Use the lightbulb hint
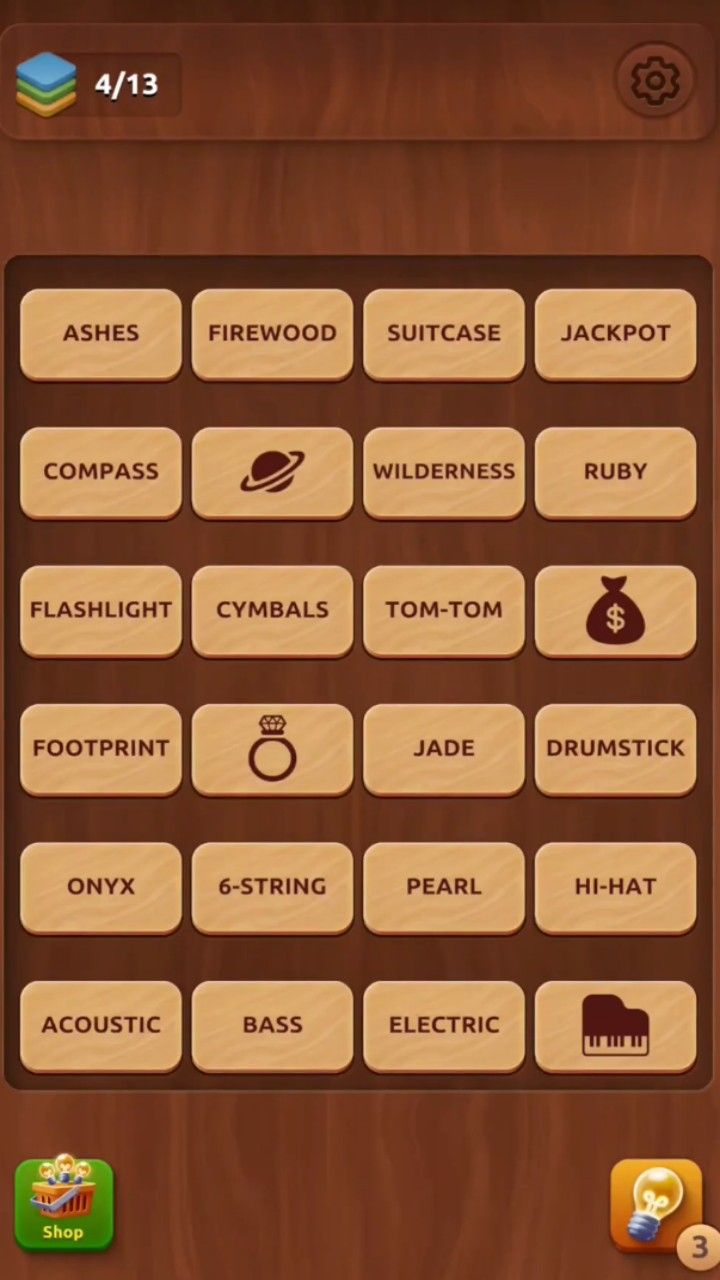This screenshot has width=720, height=1280. 656,1204
